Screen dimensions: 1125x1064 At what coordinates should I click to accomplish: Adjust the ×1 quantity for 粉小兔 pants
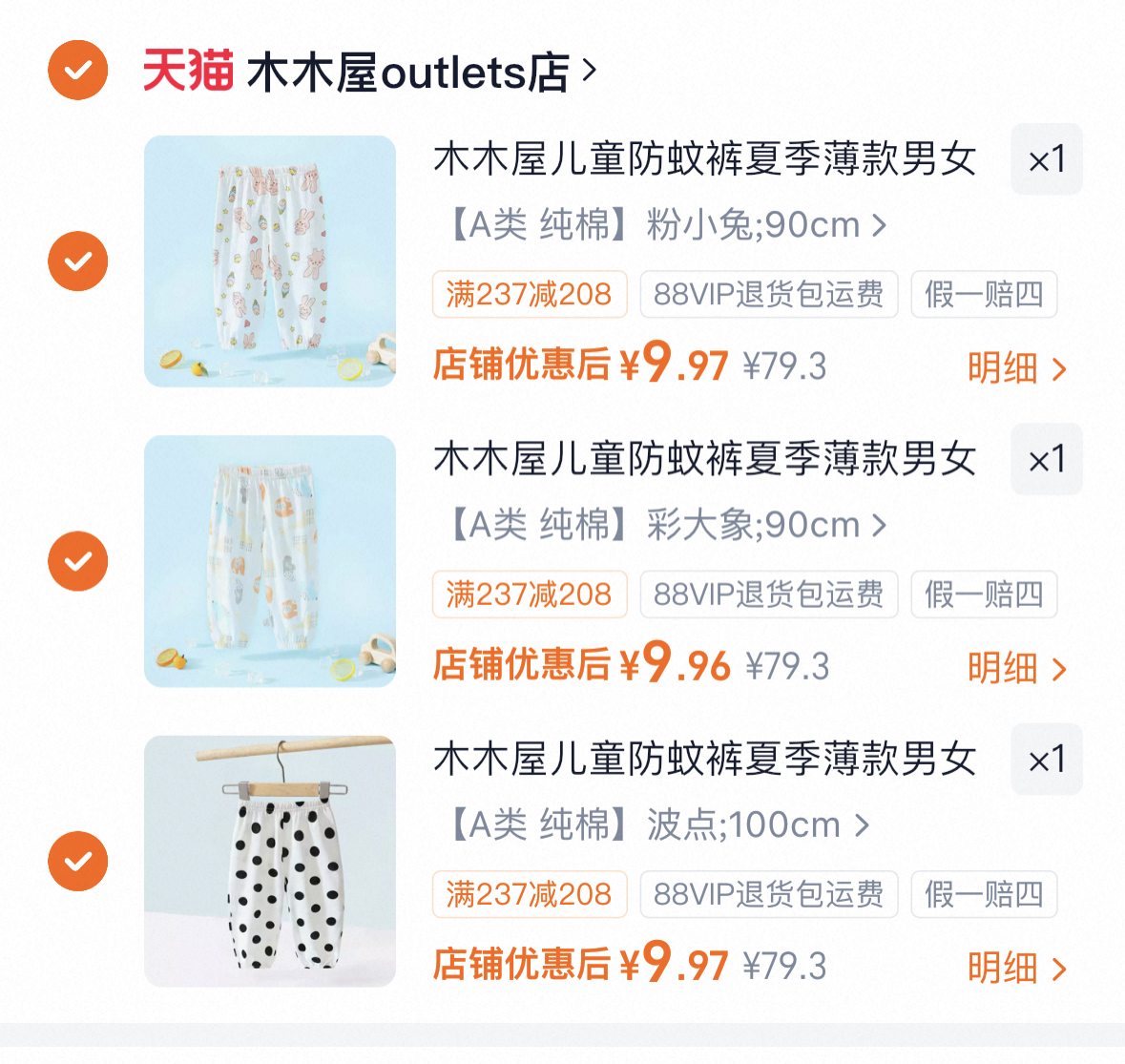1046,159
